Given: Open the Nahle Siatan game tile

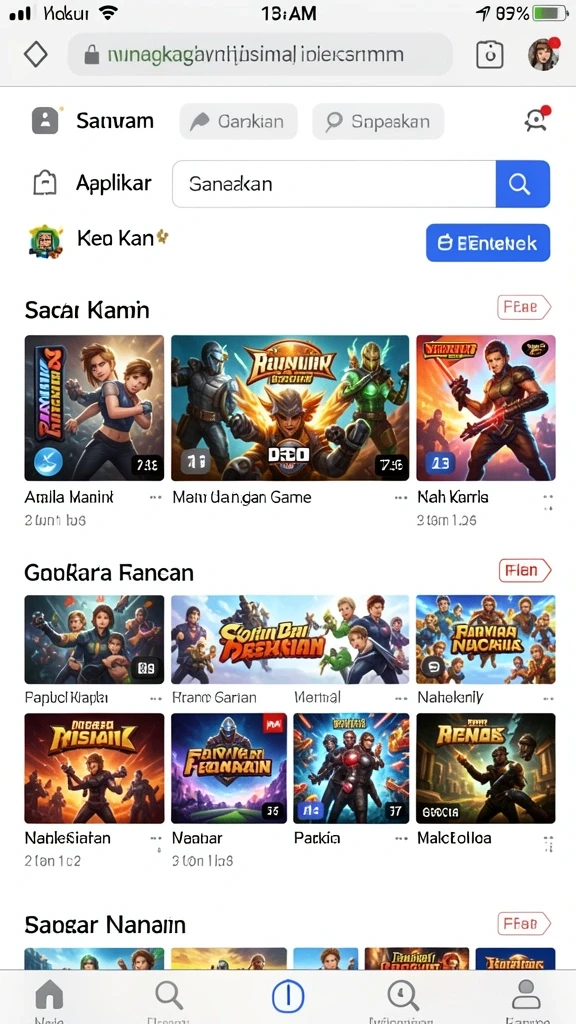Looking at the screenshot, I should pos(94,768).
